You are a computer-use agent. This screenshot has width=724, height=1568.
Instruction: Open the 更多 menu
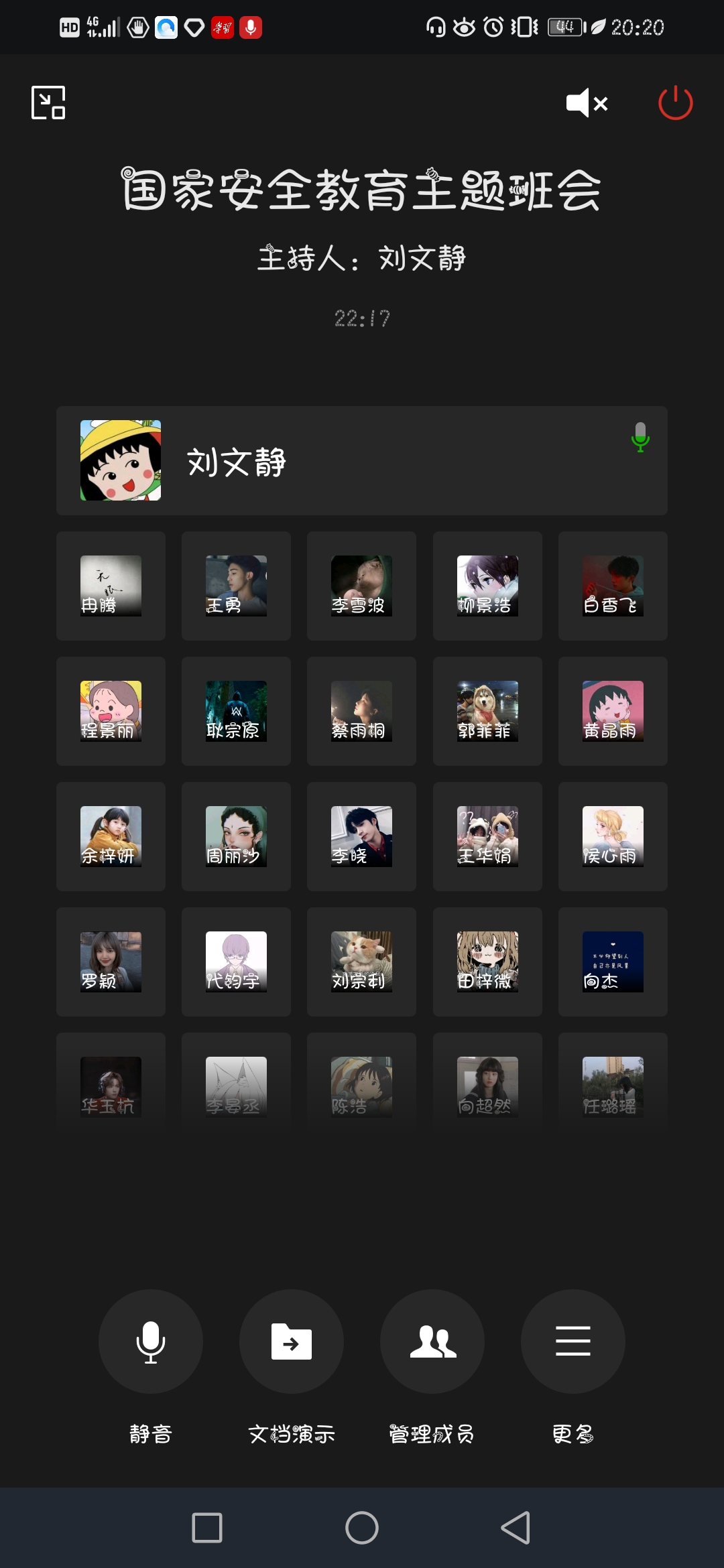(573, 1342)
